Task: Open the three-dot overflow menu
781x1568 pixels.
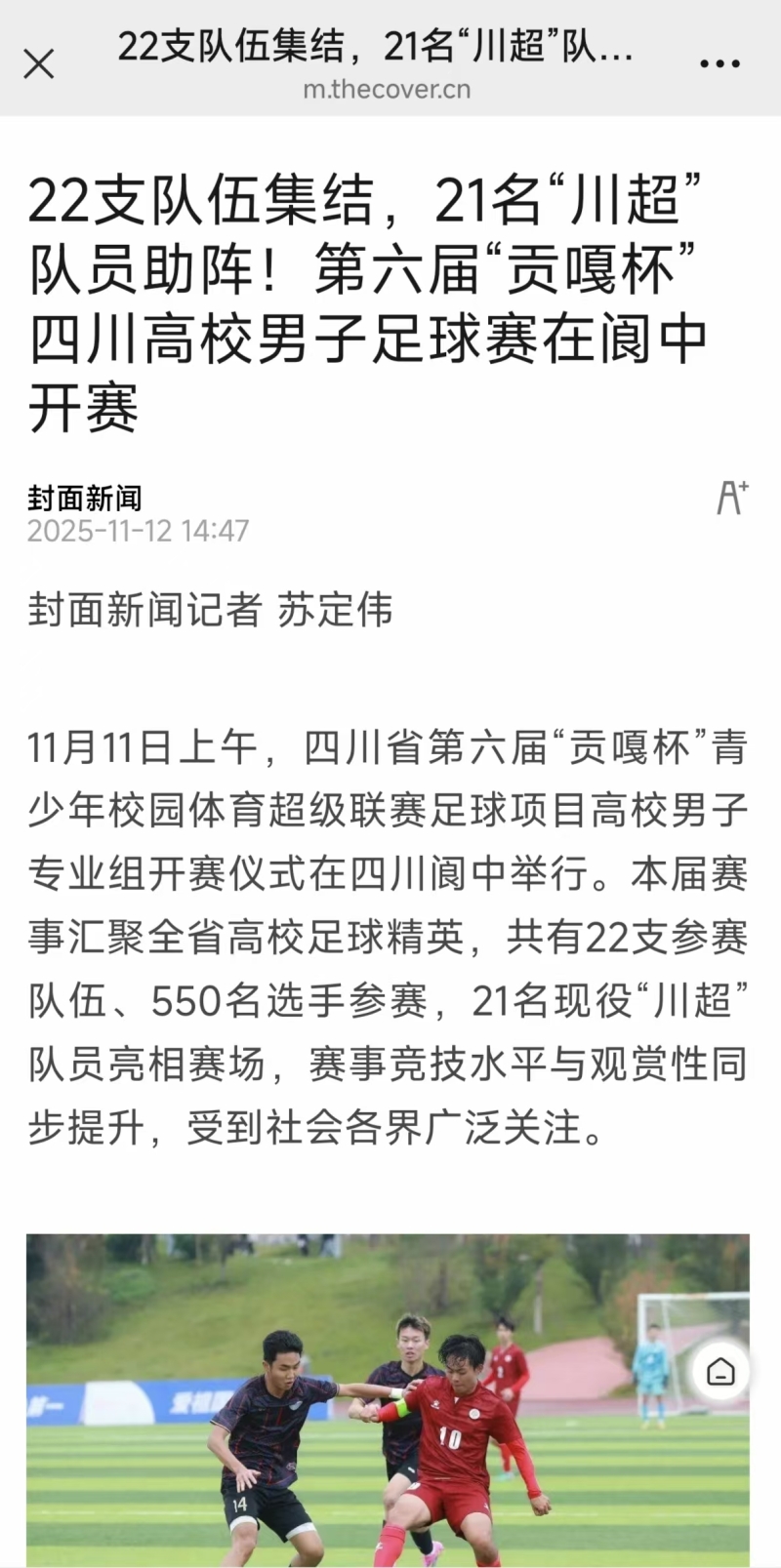Action: pyautogui.click(x=719, y=64)
